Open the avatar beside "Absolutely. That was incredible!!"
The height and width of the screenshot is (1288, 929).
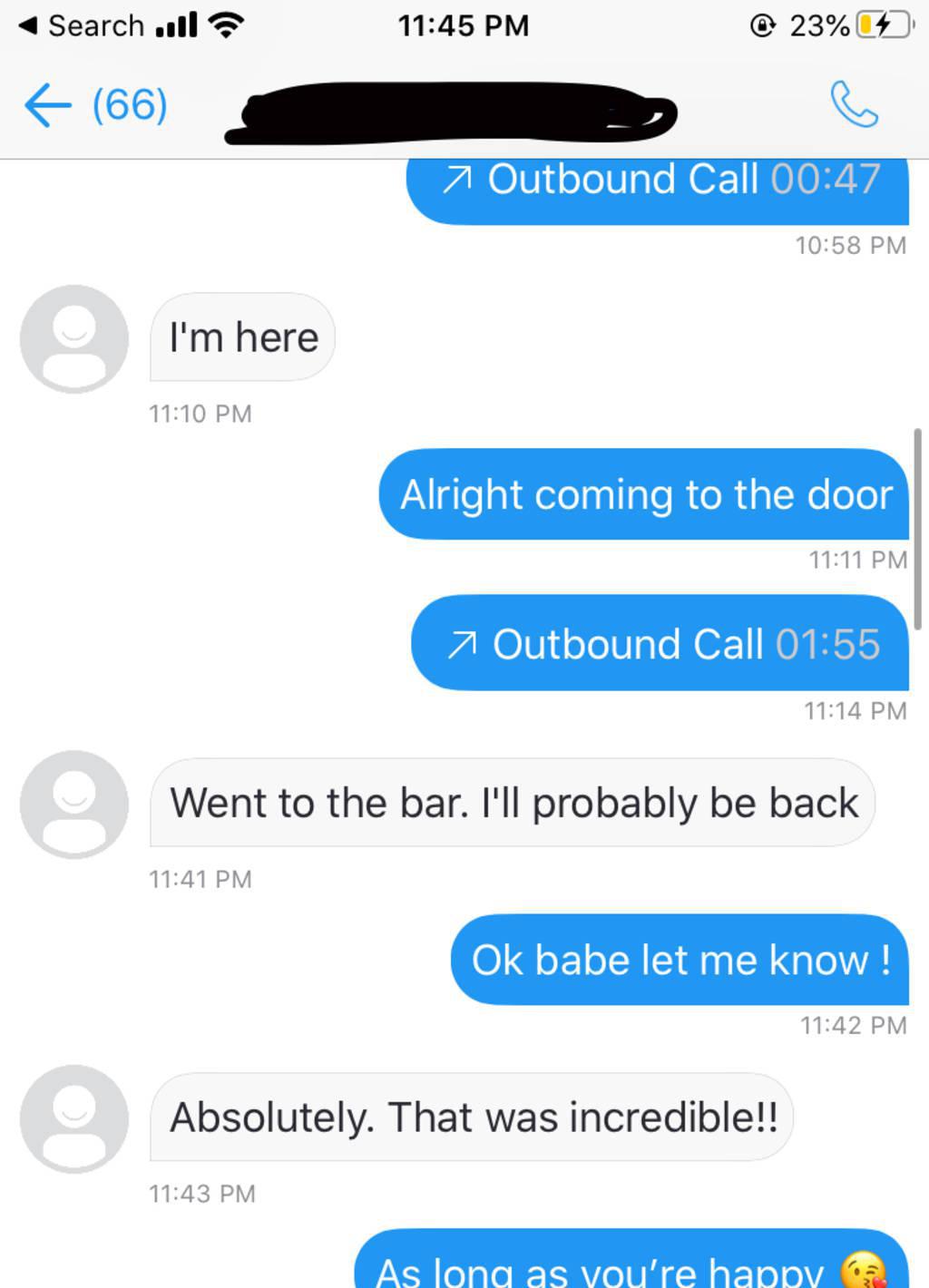(x=74, y=1118)
